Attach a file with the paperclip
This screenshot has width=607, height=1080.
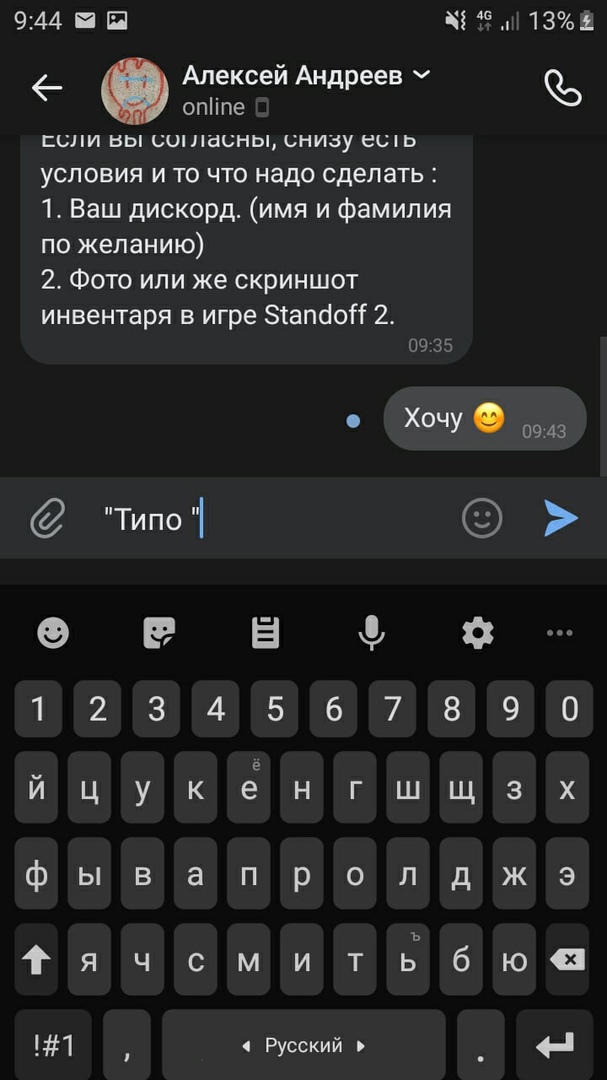point(47,518)
